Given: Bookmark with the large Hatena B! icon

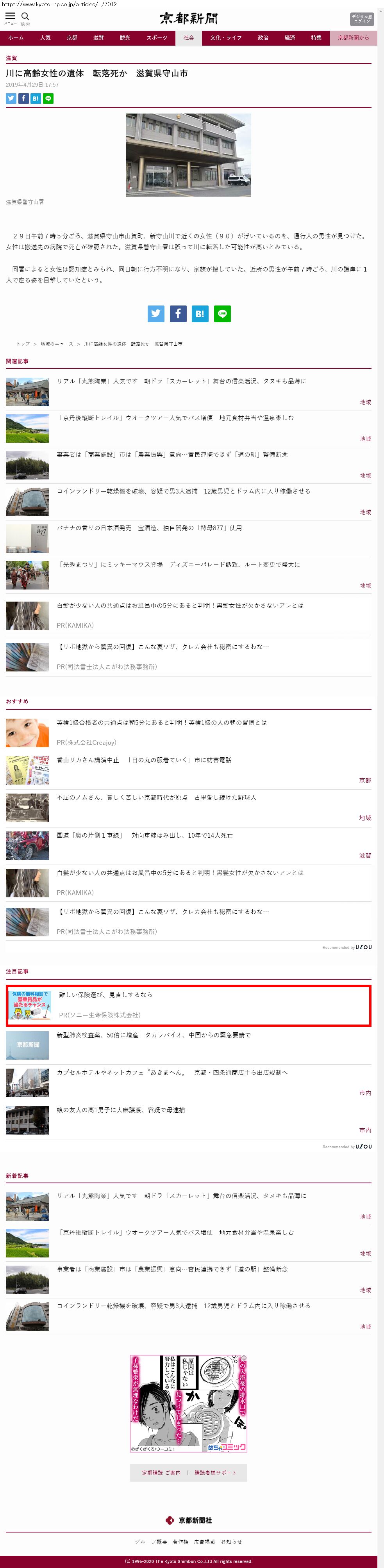Looking at the screenshot, I should click(x=200, y=313).
